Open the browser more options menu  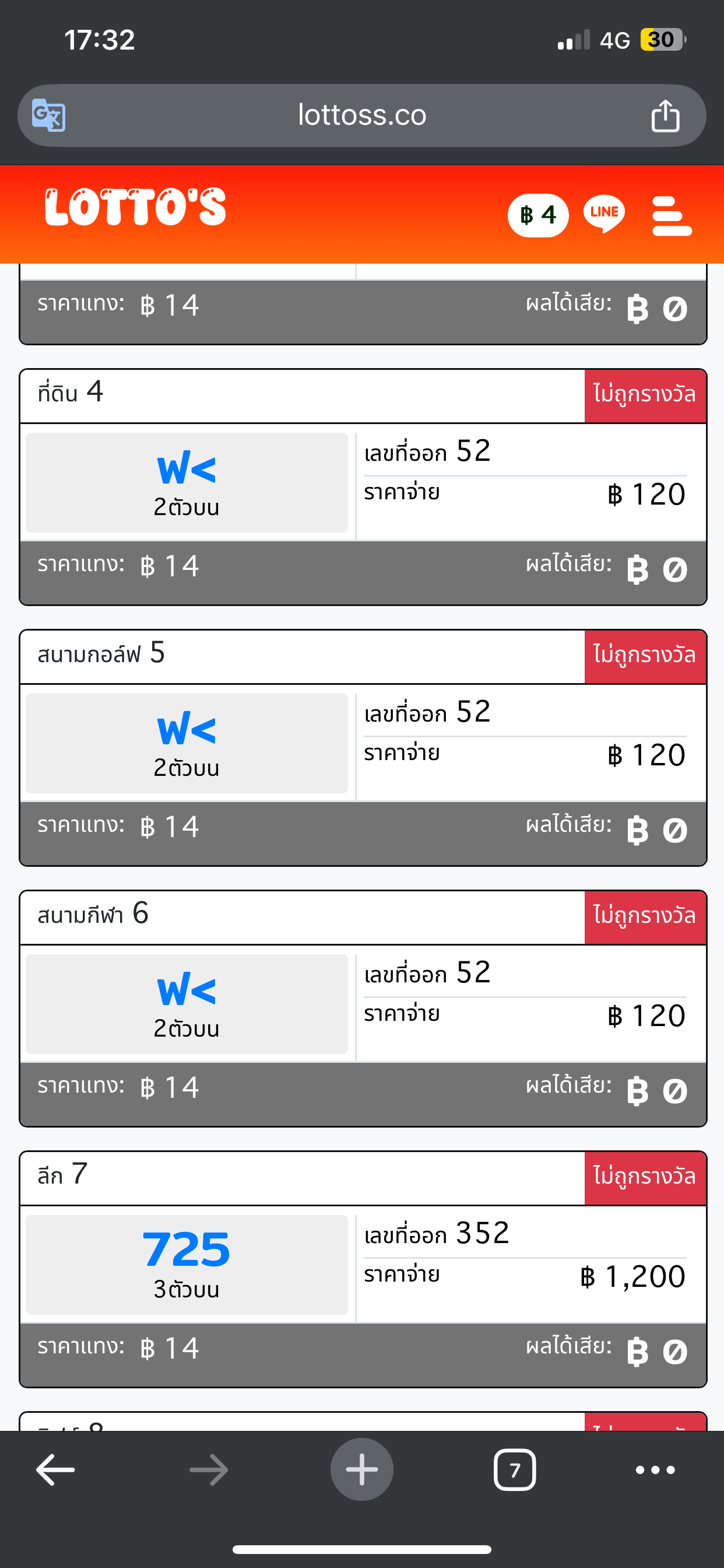(x=655, y=1470)
